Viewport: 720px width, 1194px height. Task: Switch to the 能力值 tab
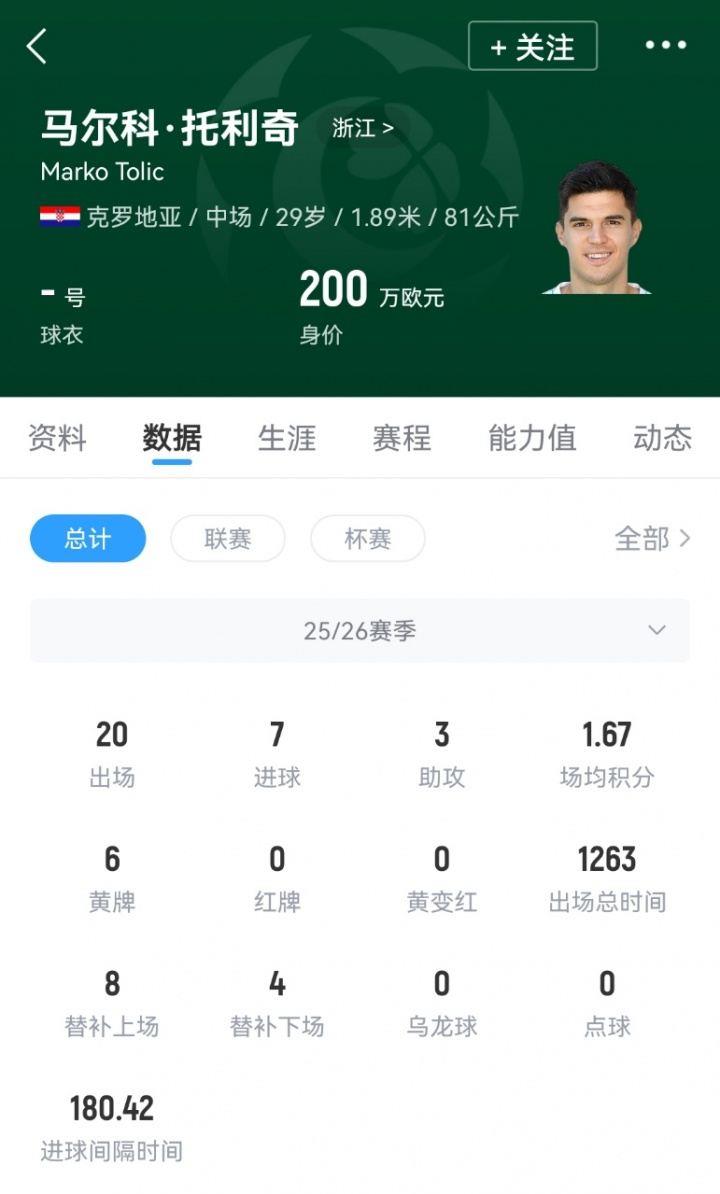pos(532,438)
